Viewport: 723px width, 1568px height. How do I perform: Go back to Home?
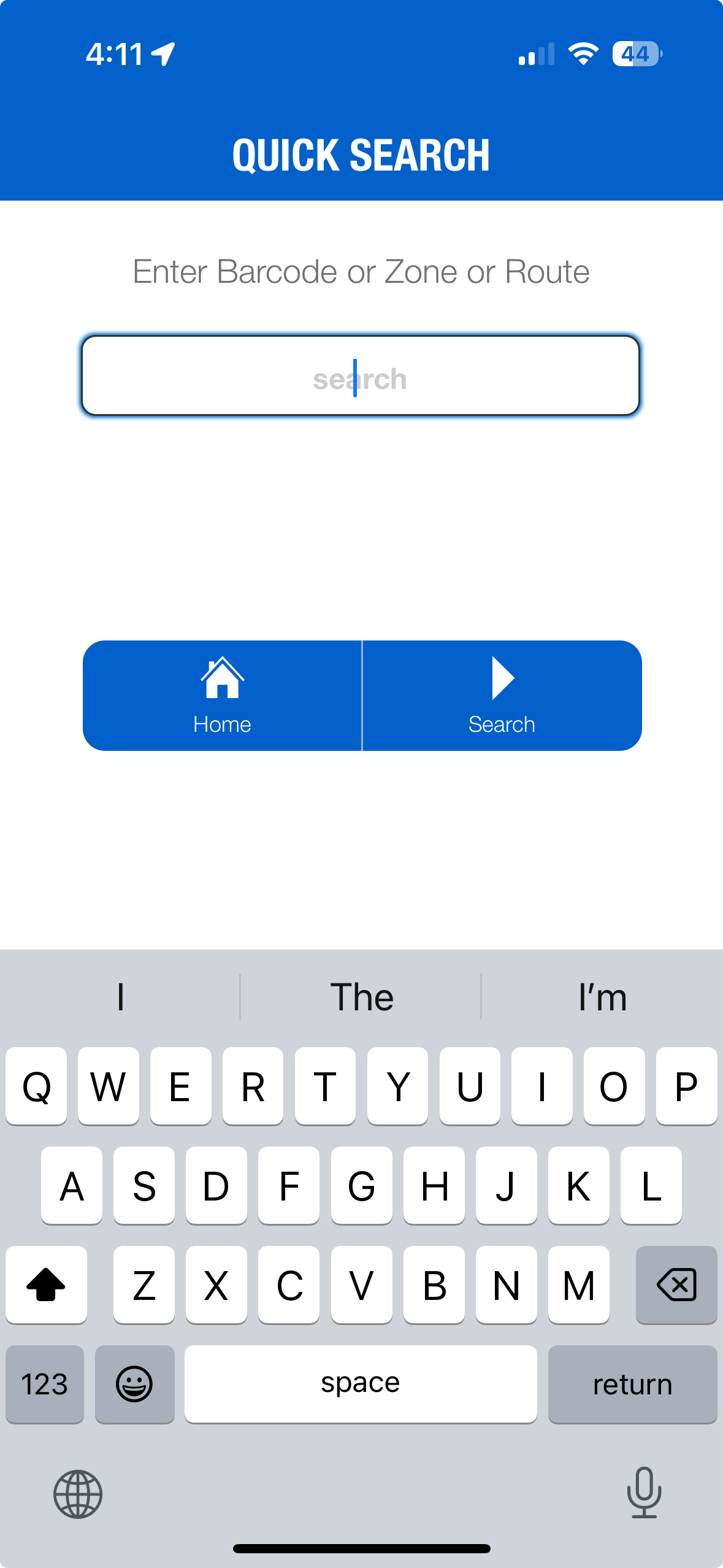(x=222, y=695)
